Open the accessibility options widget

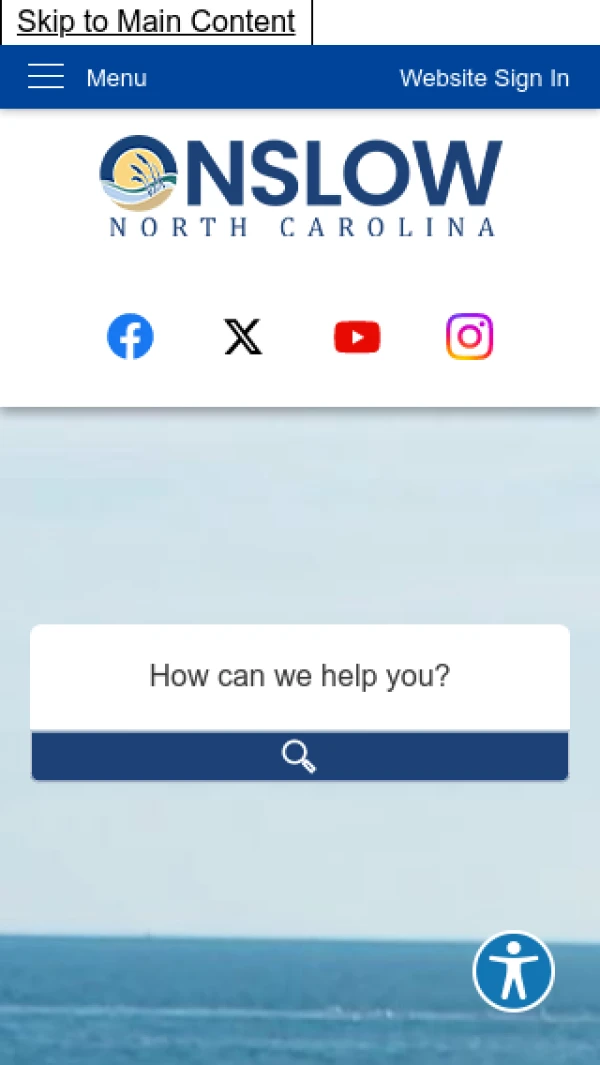tap(513, 971)
